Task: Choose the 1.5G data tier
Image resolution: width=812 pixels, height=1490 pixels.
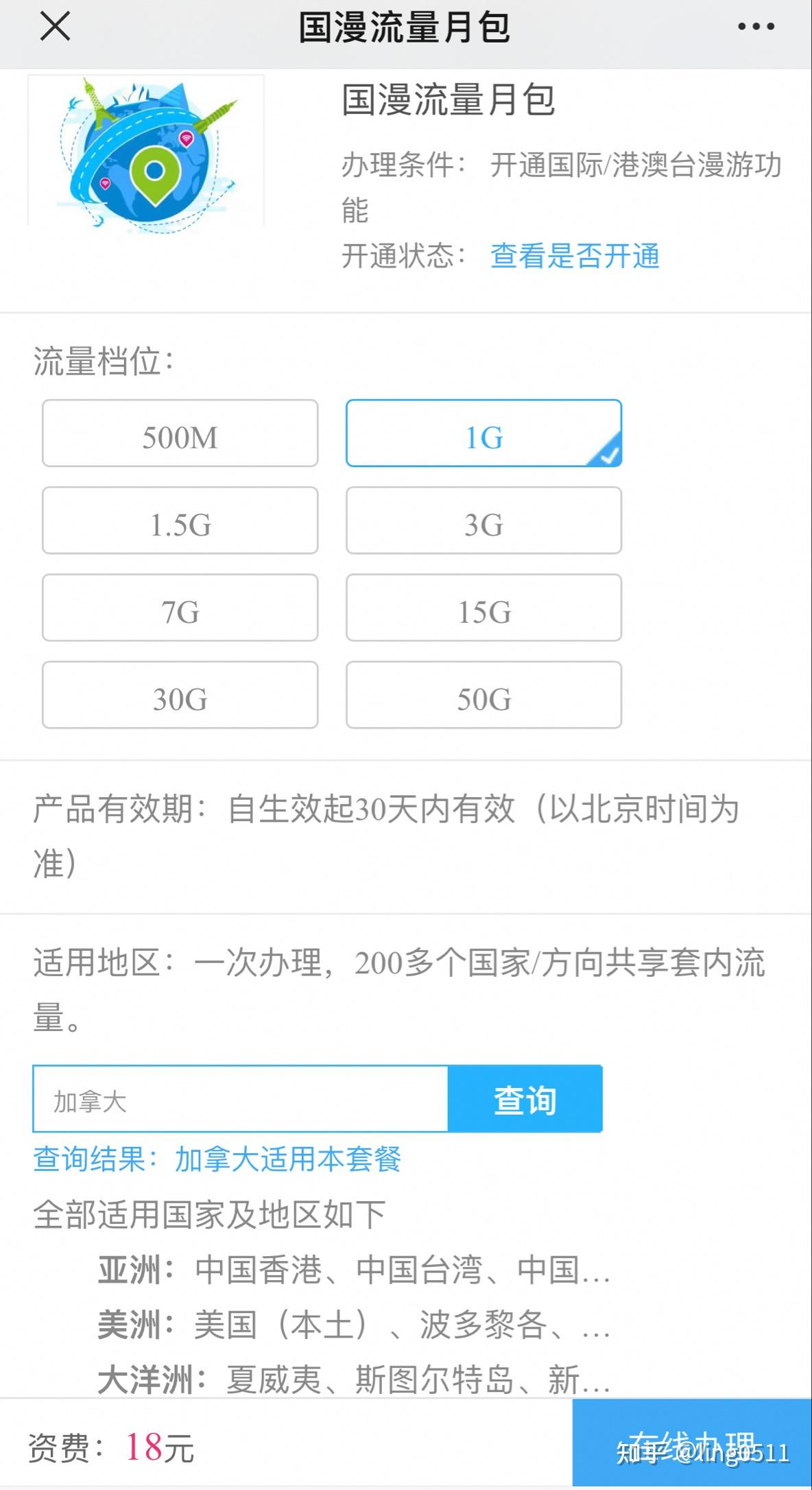Action: (x=180, y=521)
